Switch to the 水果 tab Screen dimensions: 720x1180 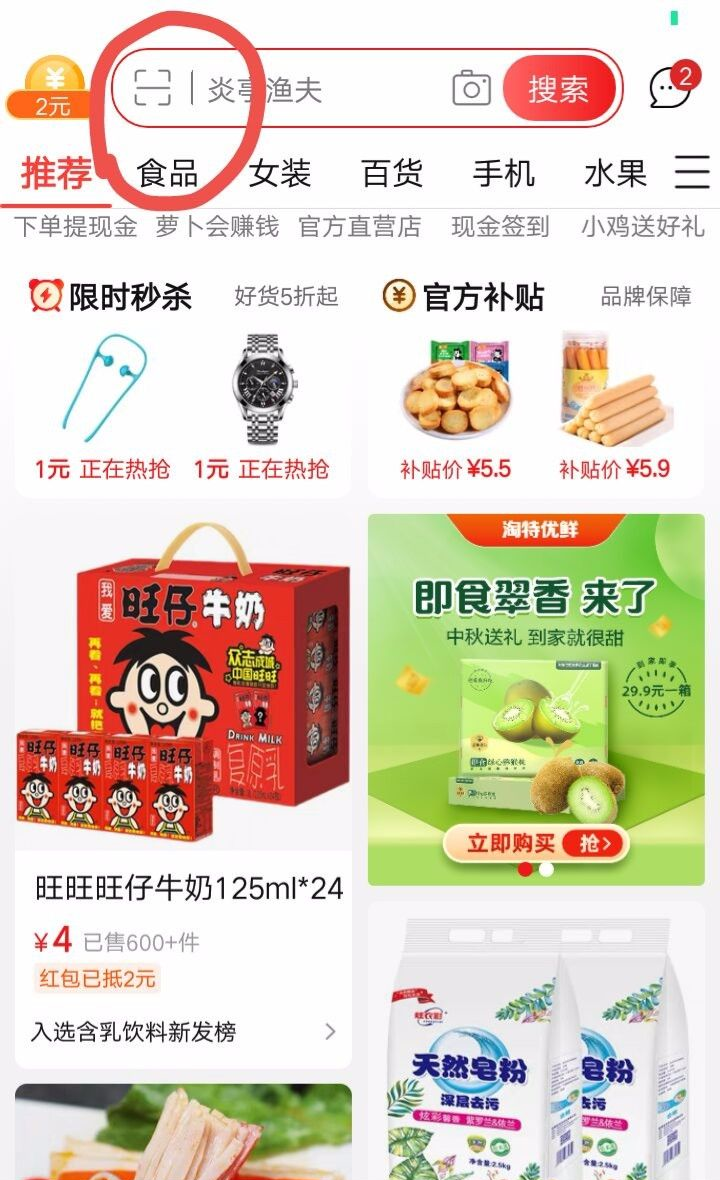click(615, 173)
